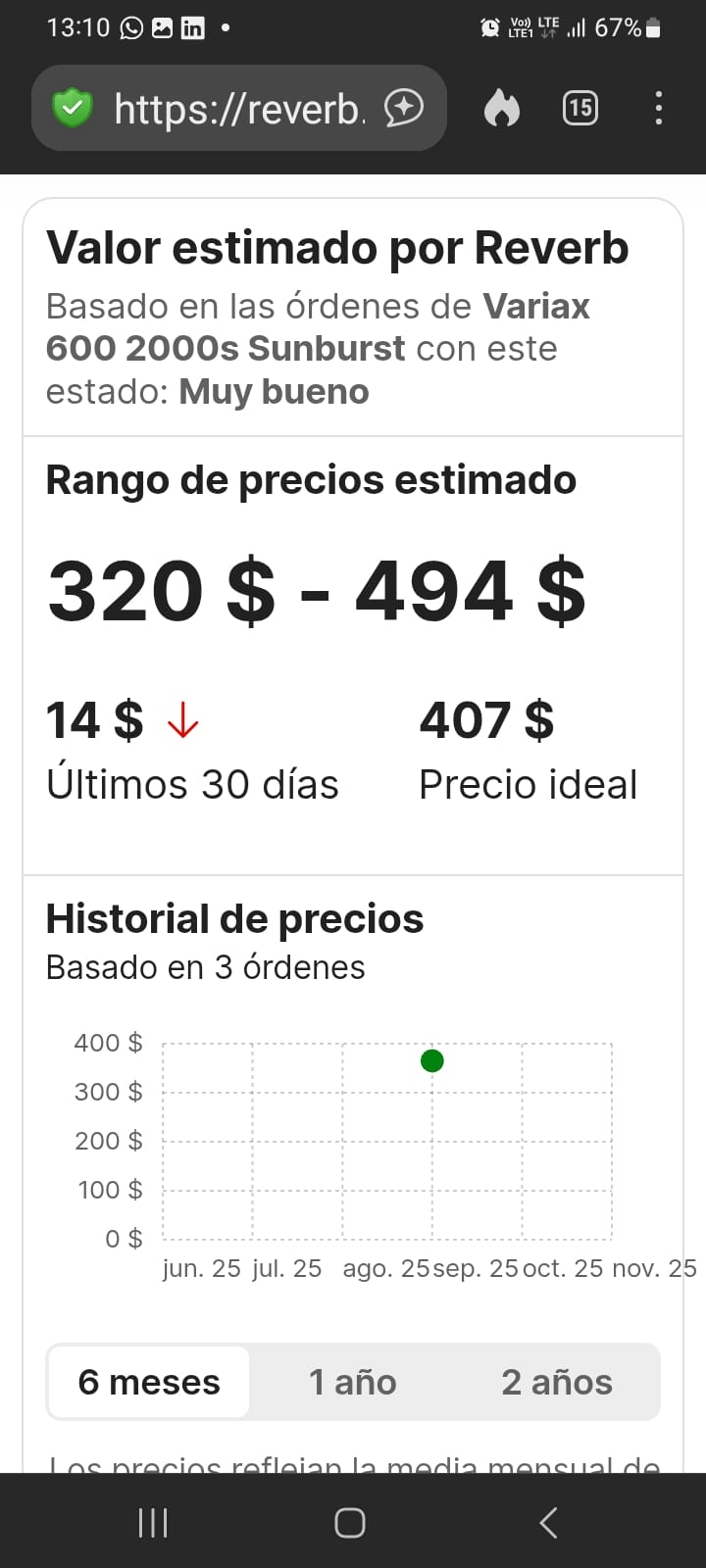Open the browser overflow menu
Viewport: 706px width, 1568px height.
(x=658, y=108)
